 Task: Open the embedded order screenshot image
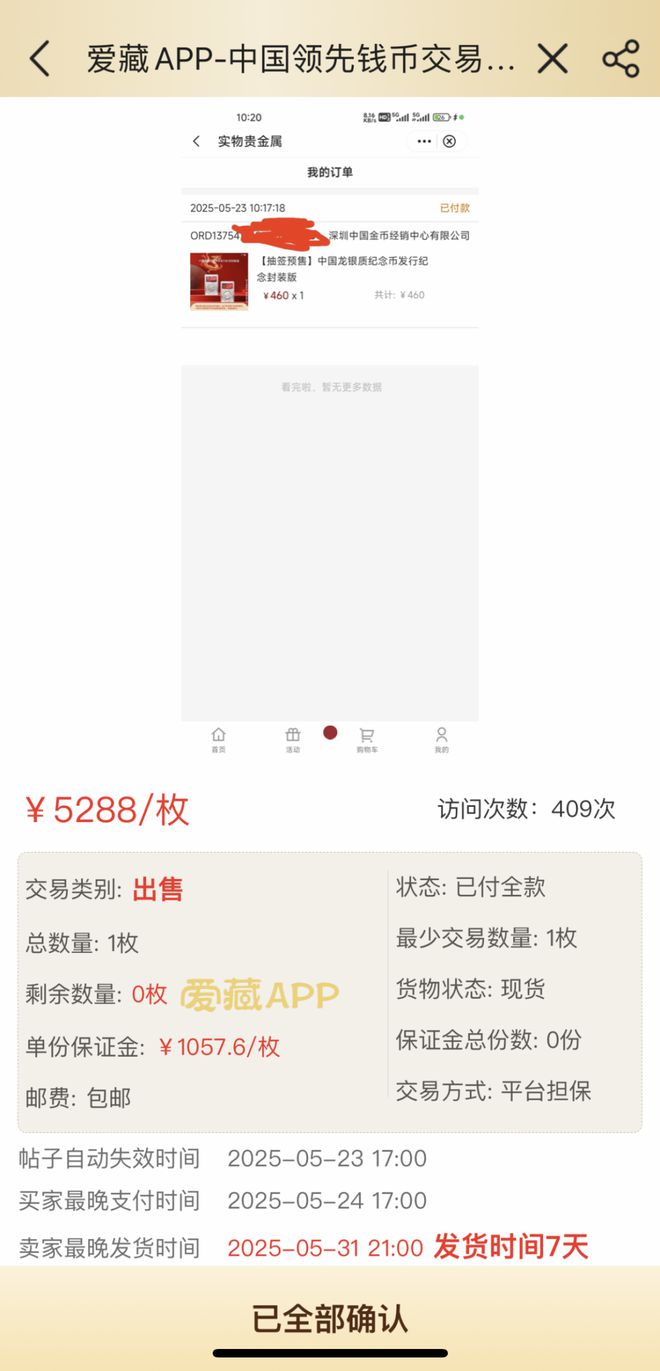[330, 435]
